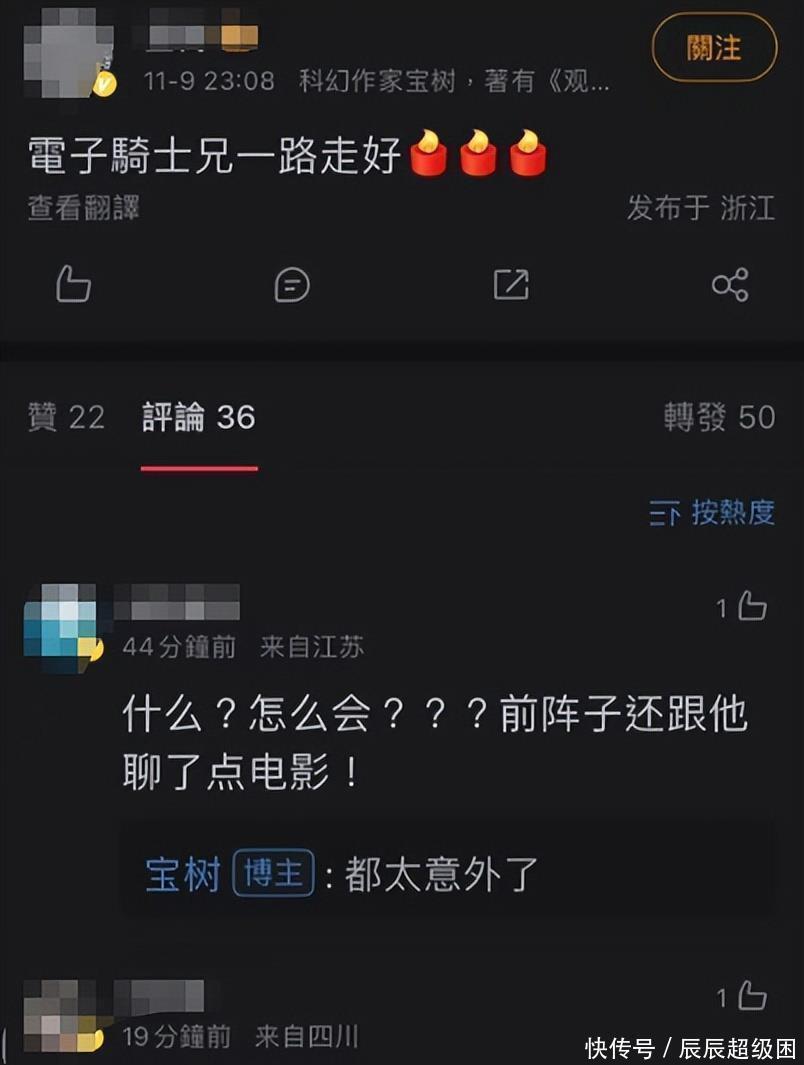
Task: Open the comment icon under the post
Action: coord(292,285)
